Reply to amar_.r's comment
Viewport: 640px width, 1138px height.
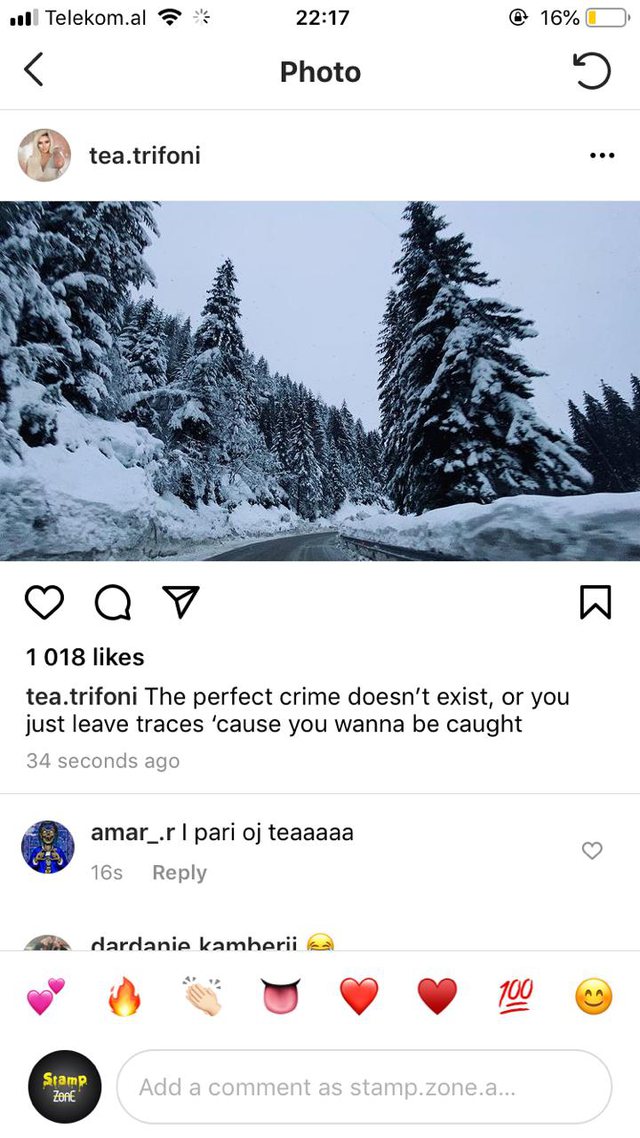click(179, 872)
